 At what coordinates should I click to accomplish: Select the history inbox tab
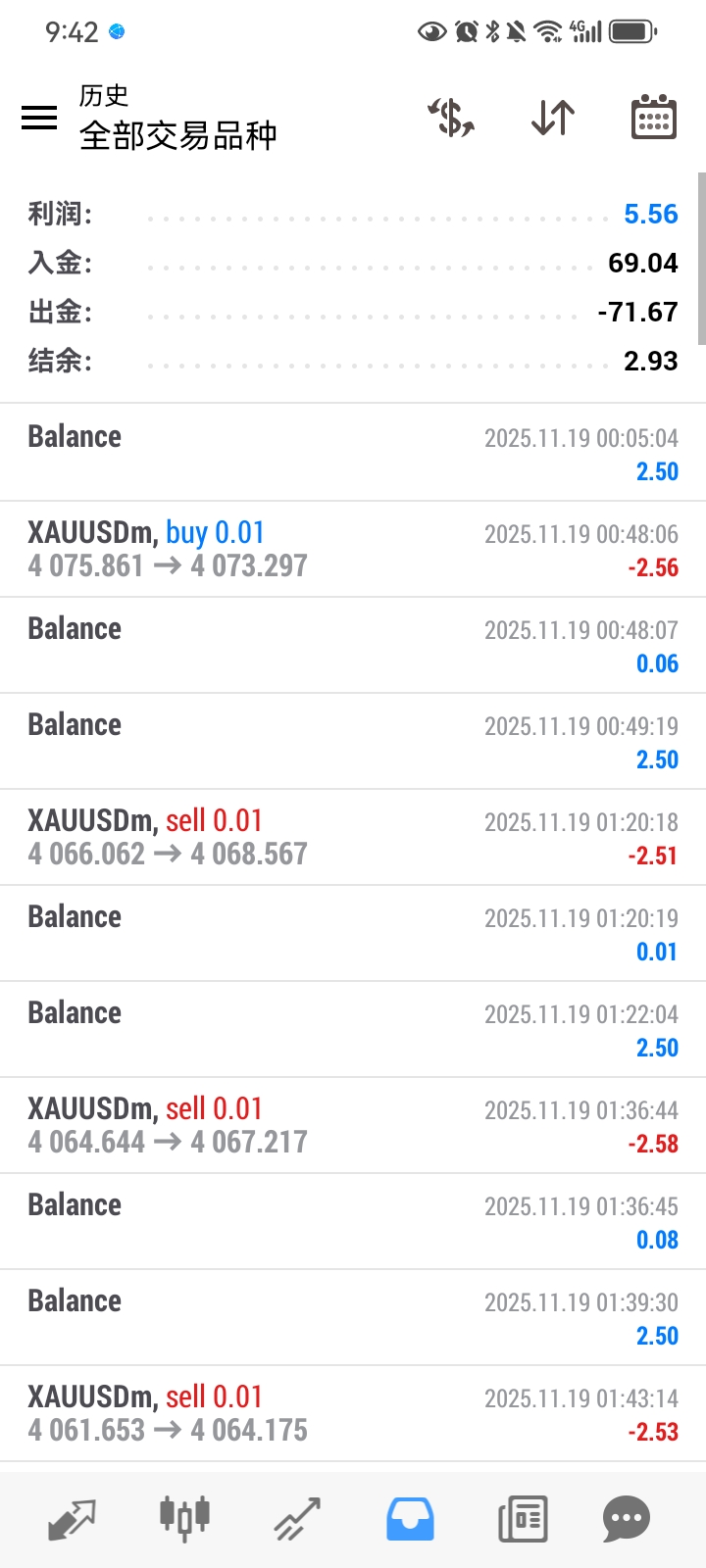click(410, 1519)
